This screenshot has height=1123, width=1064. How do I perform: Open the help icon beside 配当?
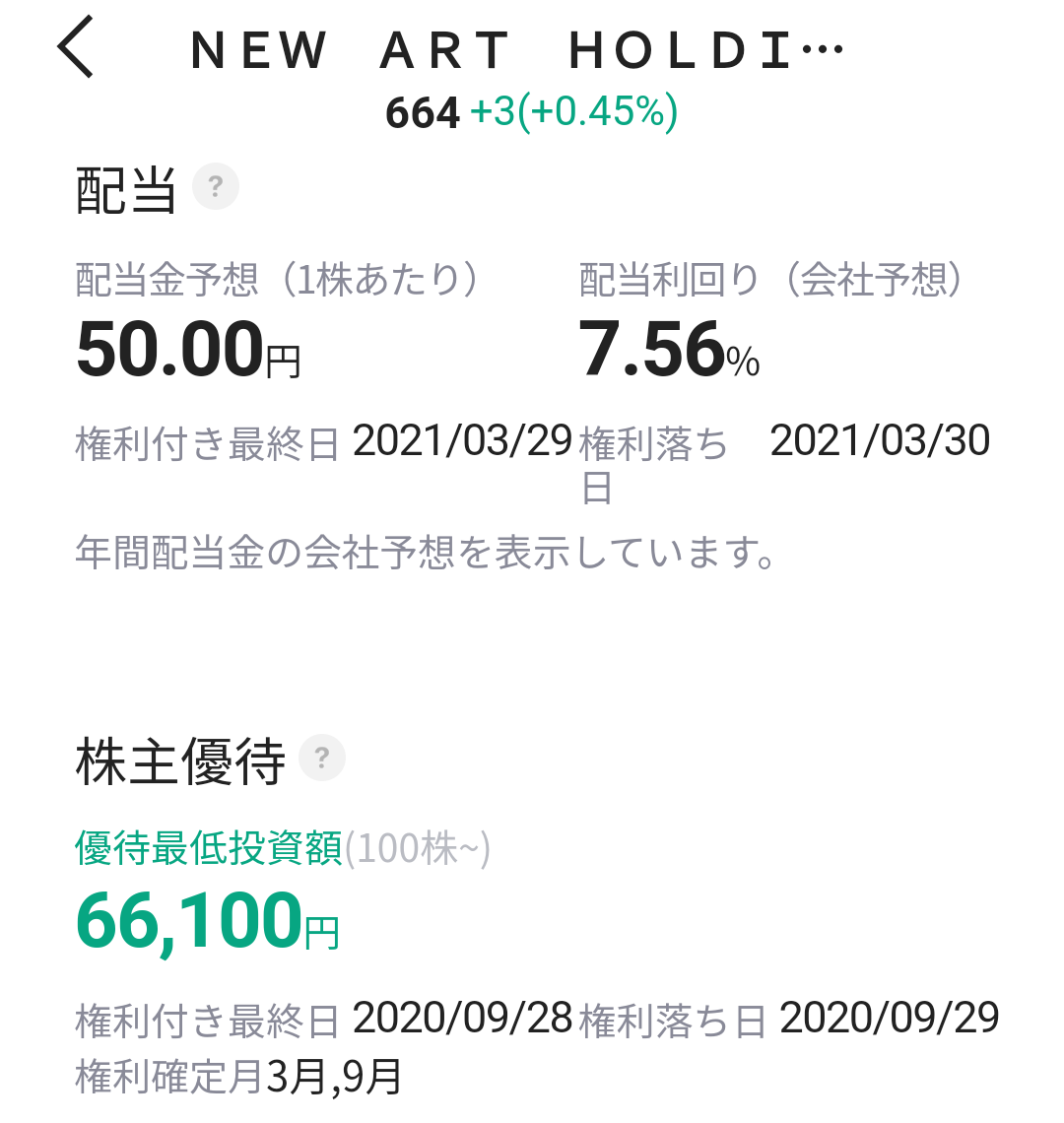click(x=216, y=186)
